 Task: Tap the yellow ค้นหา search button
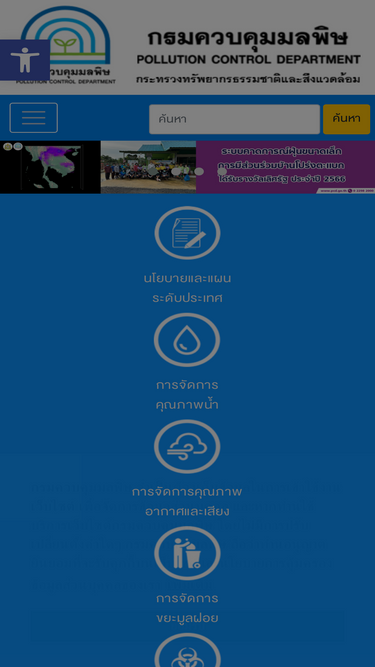(x=346, y=119)
